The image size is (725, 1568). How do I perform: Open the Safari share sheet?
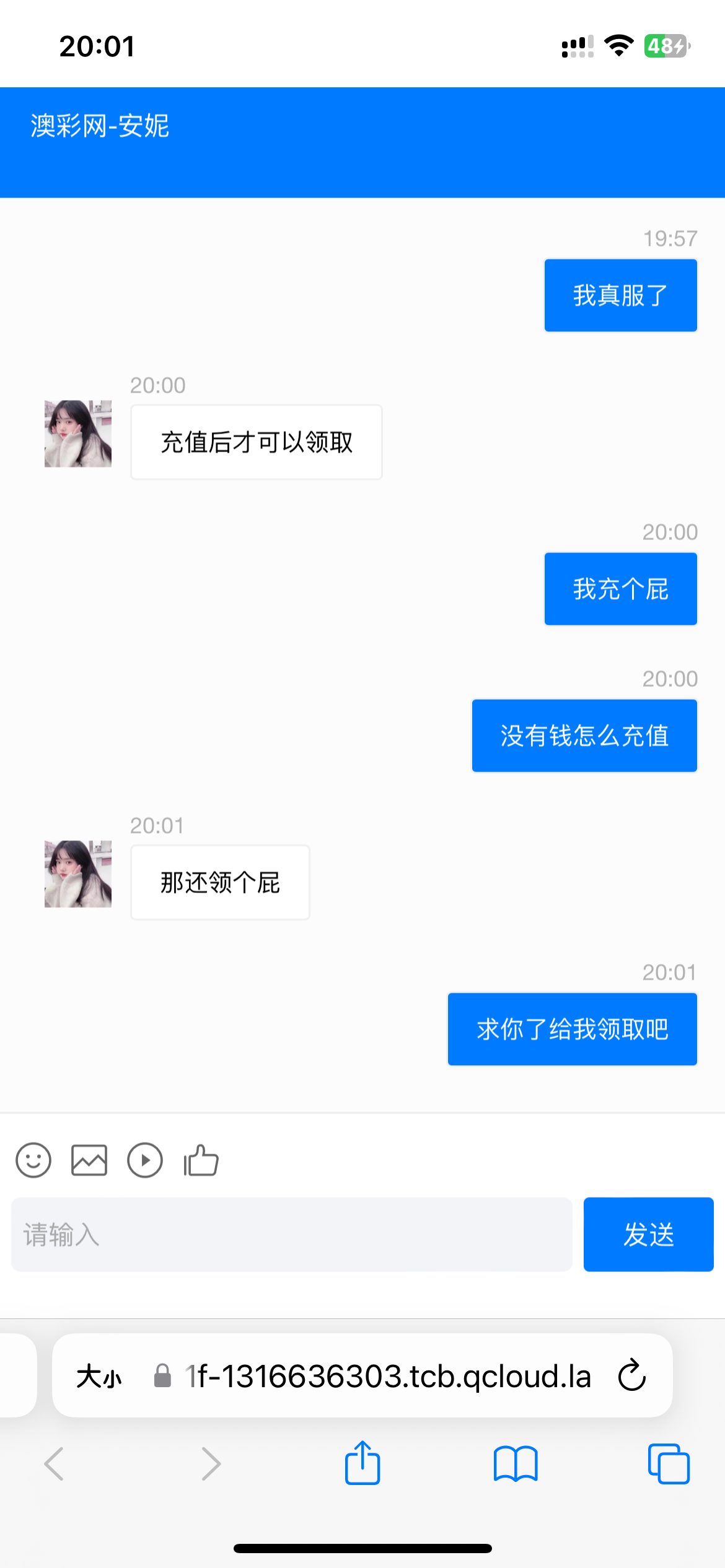(x=362, y=1463)
